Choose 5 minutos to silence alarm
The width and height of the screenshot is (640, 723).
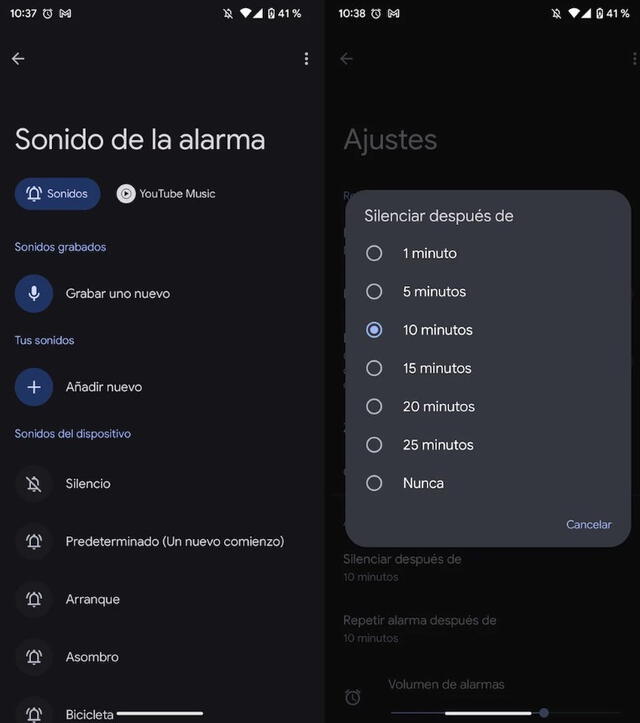pyautogui.click(x=434, y=292)
